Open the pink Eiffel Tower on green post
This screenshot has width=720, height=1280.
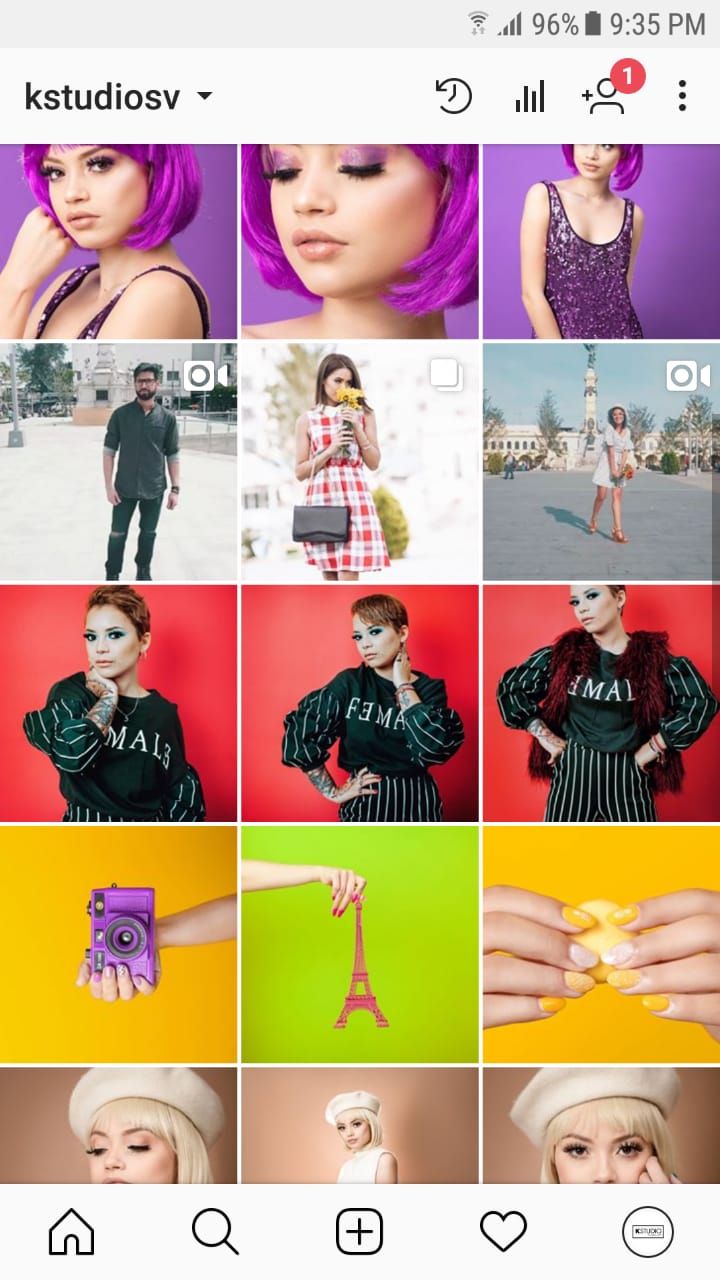point(359,944)
